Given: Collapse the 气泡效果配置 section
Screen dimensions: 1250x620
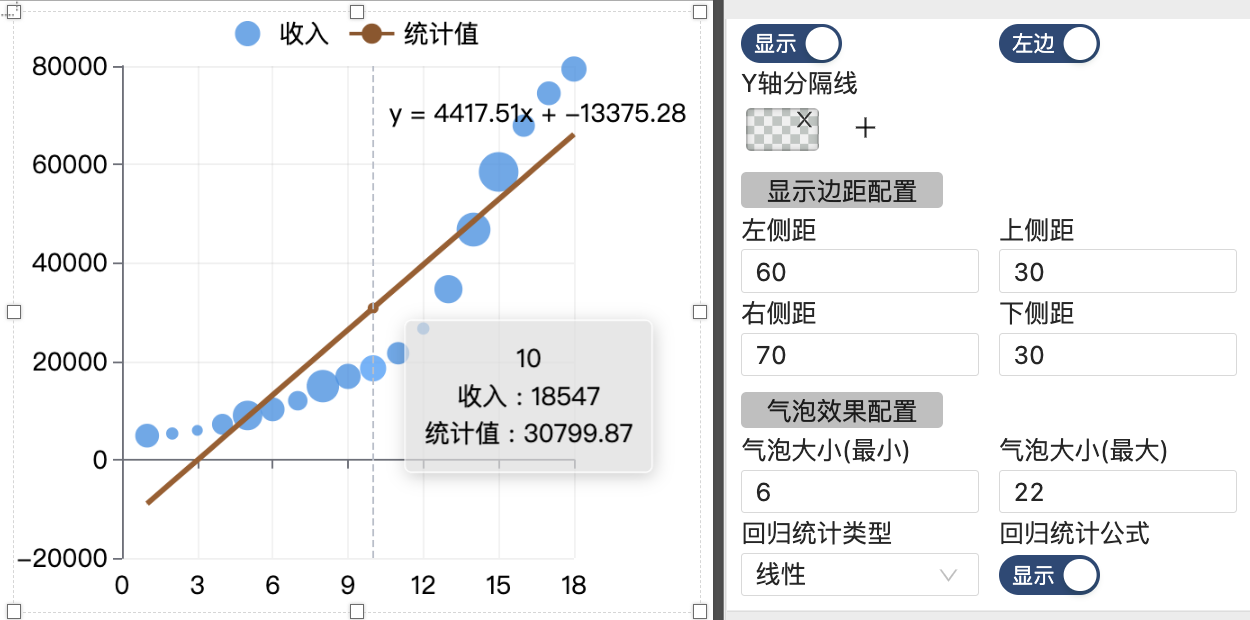Looking at the screenshot, I should click(841, 410).
